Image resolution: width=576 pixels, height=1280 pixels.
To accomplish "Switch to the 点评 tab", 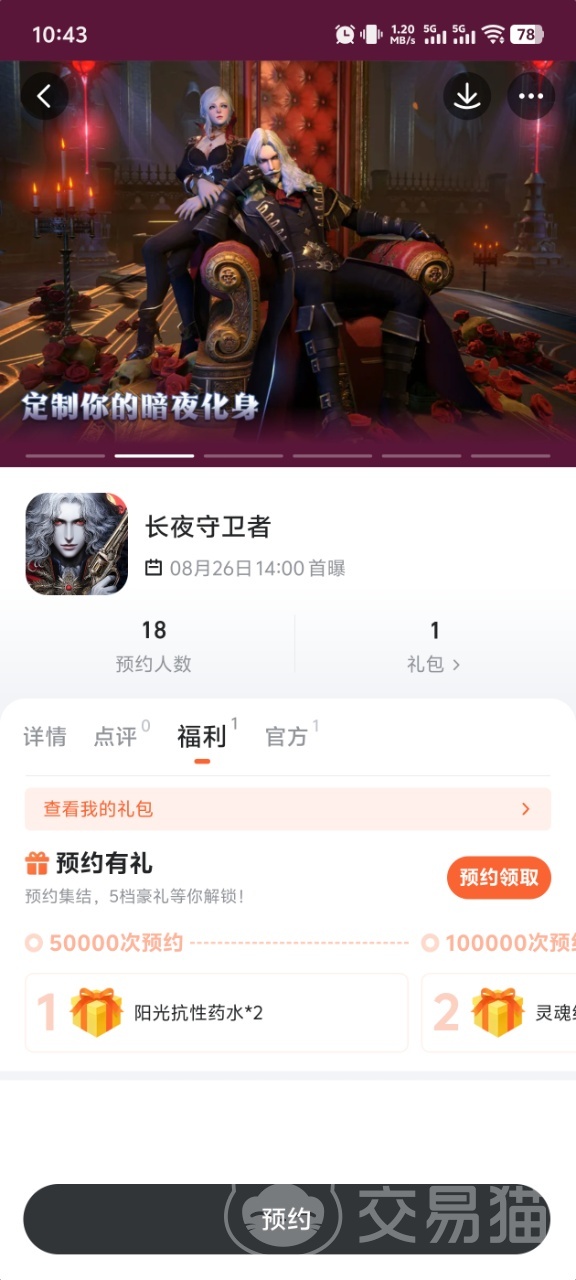I will click(118, 737).
